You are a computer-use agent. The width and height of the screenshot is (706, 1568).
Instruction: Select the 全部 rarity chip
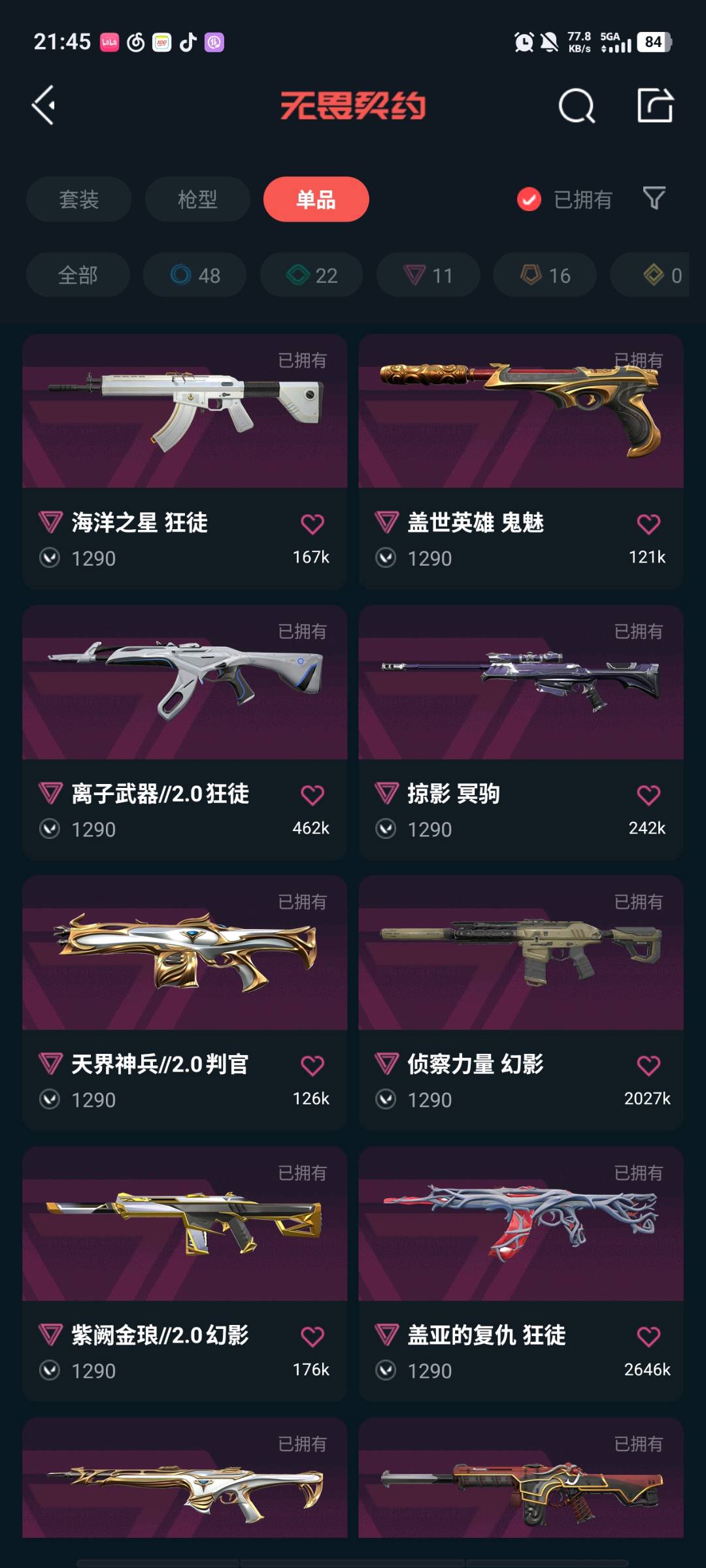(78, 275)
